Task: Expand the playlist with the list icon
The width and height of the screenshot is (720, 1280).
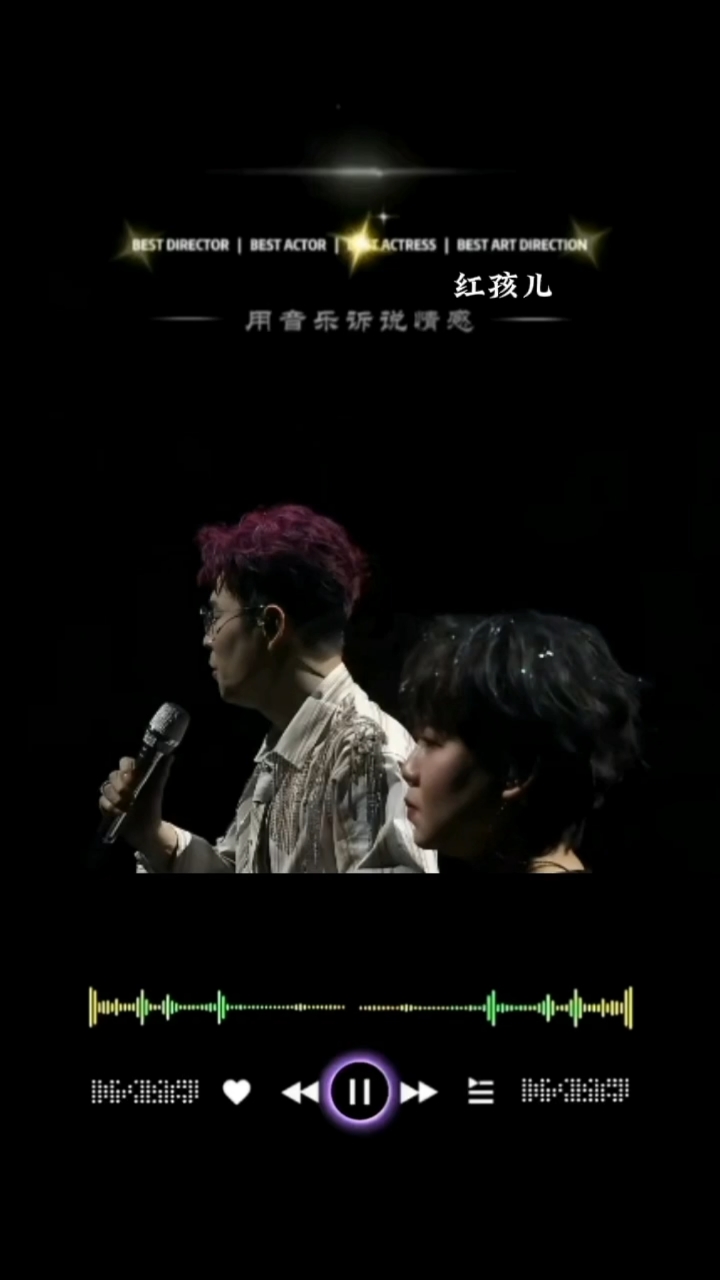Action: point(481,1093)
